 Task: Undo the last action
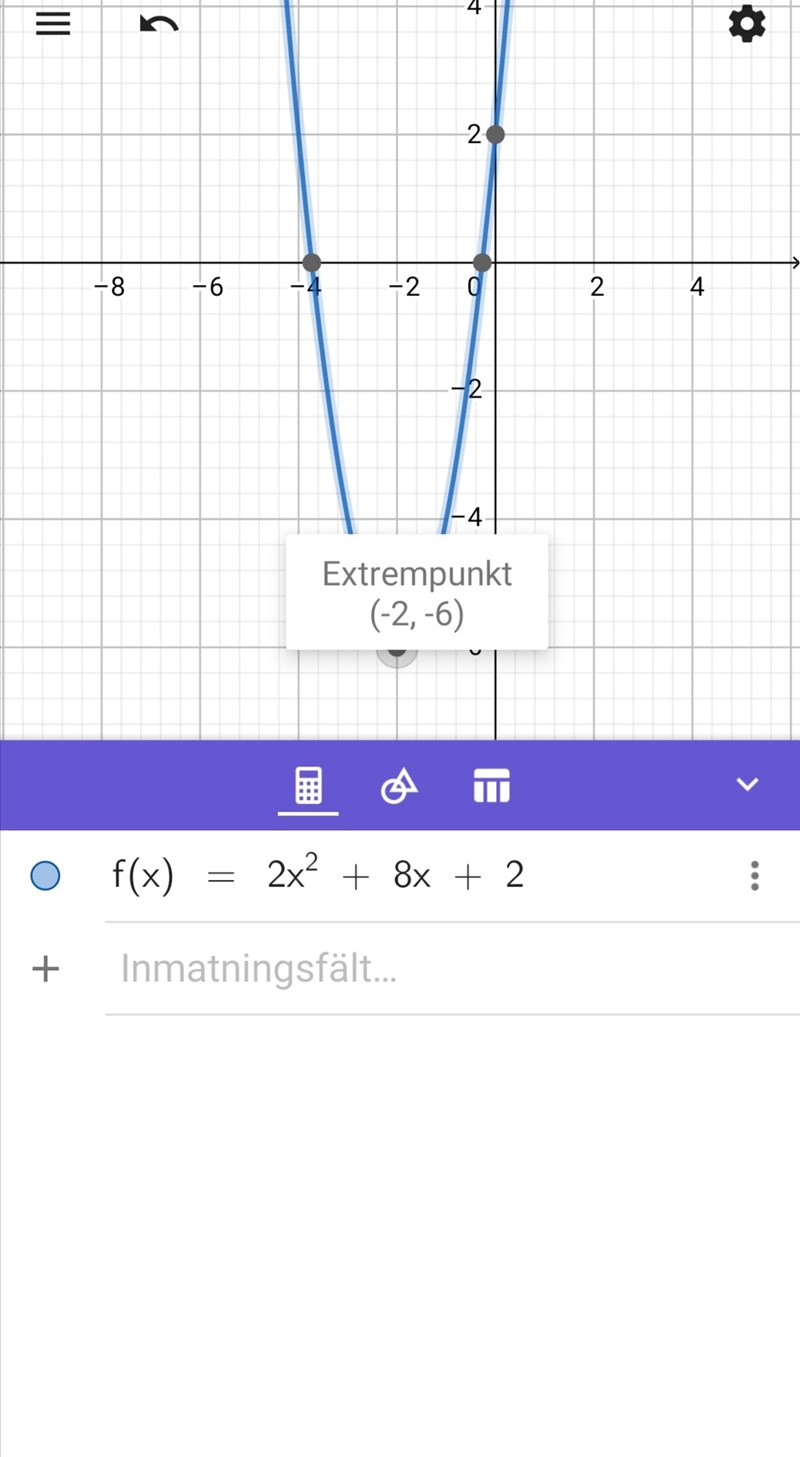click(x=159, y=24)
